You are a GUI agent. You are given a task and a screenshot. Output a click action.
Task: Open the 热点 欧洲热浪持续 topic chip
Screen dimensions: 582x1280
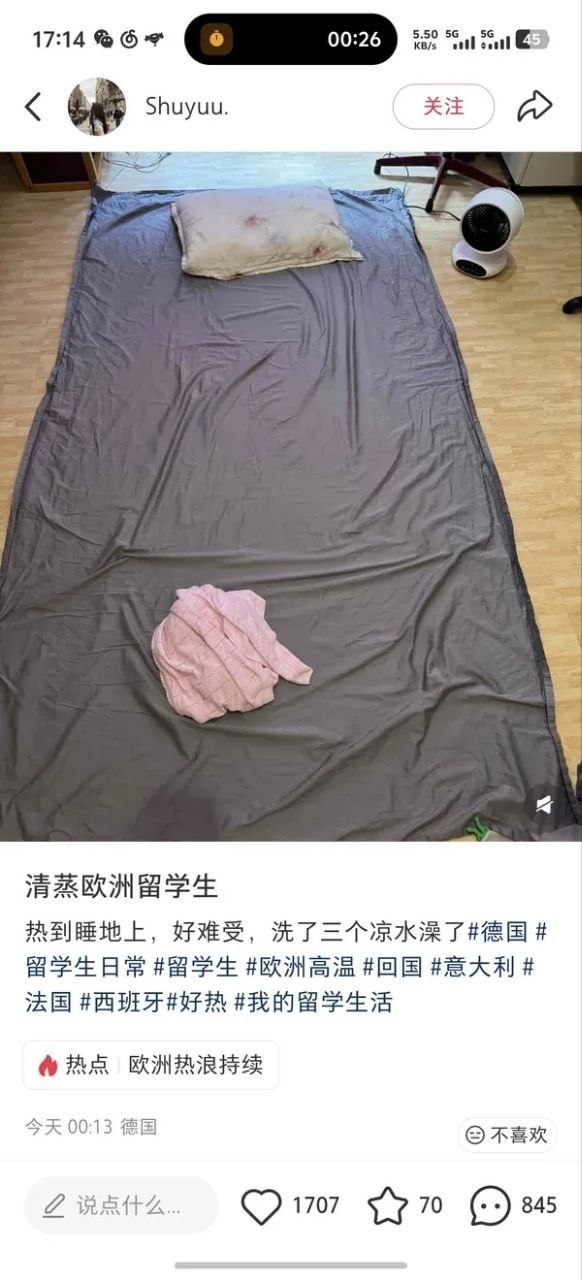151,1065
